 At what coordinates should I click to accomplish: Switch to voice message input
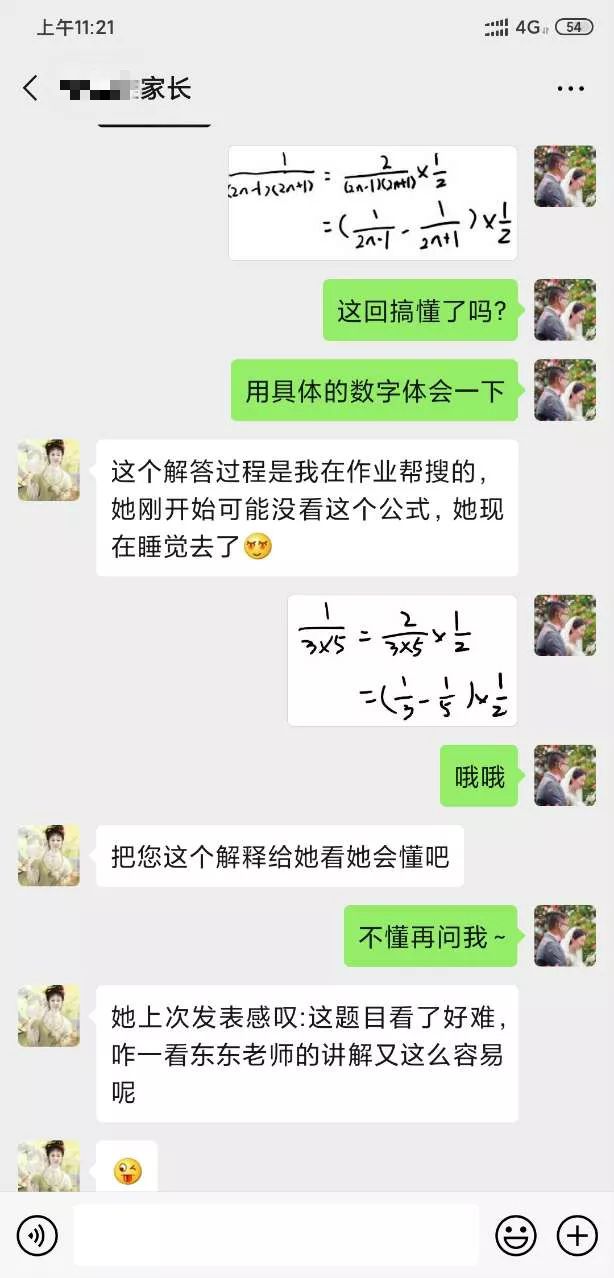tap(37, 1236)
